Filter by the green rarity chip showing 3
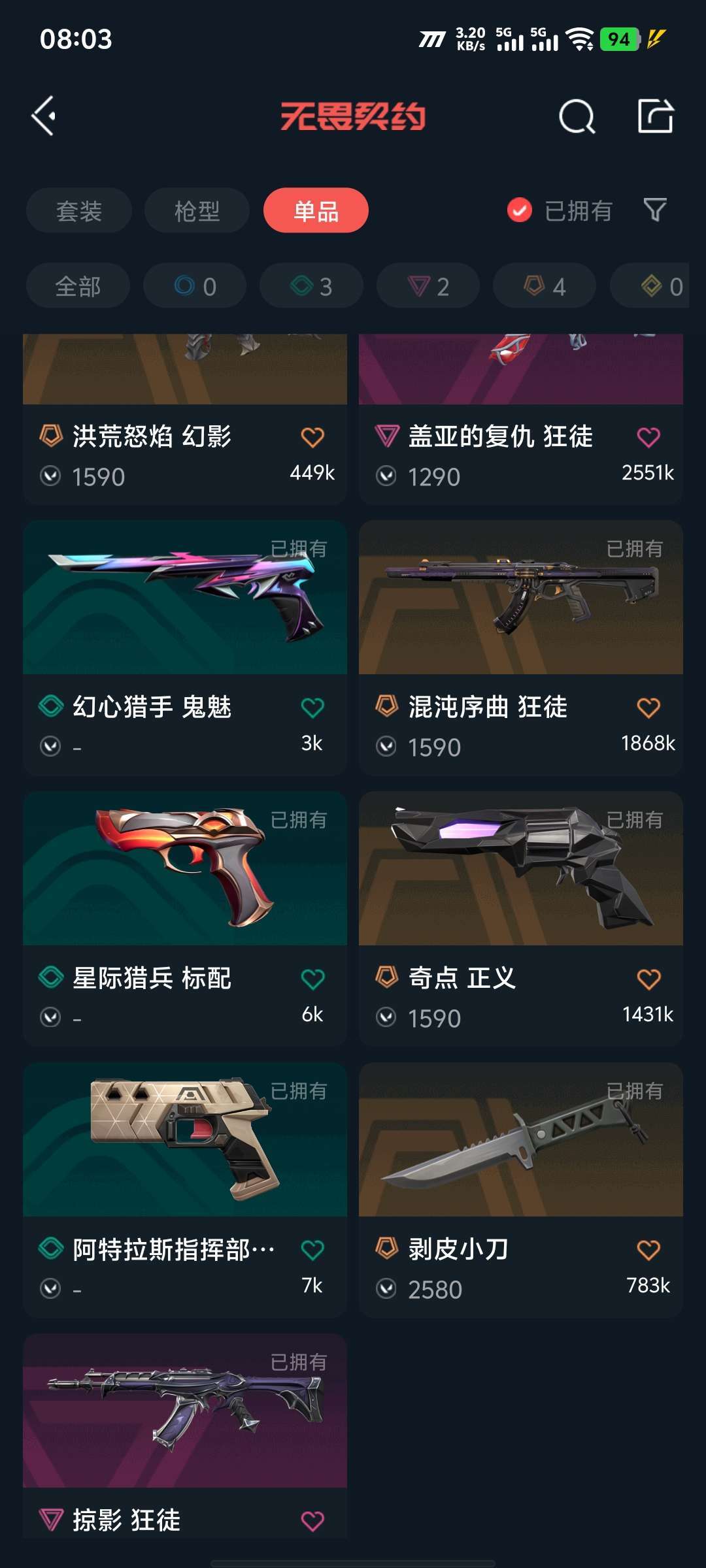This screenshot has height=1568, width=706. [x=311, y=286]
